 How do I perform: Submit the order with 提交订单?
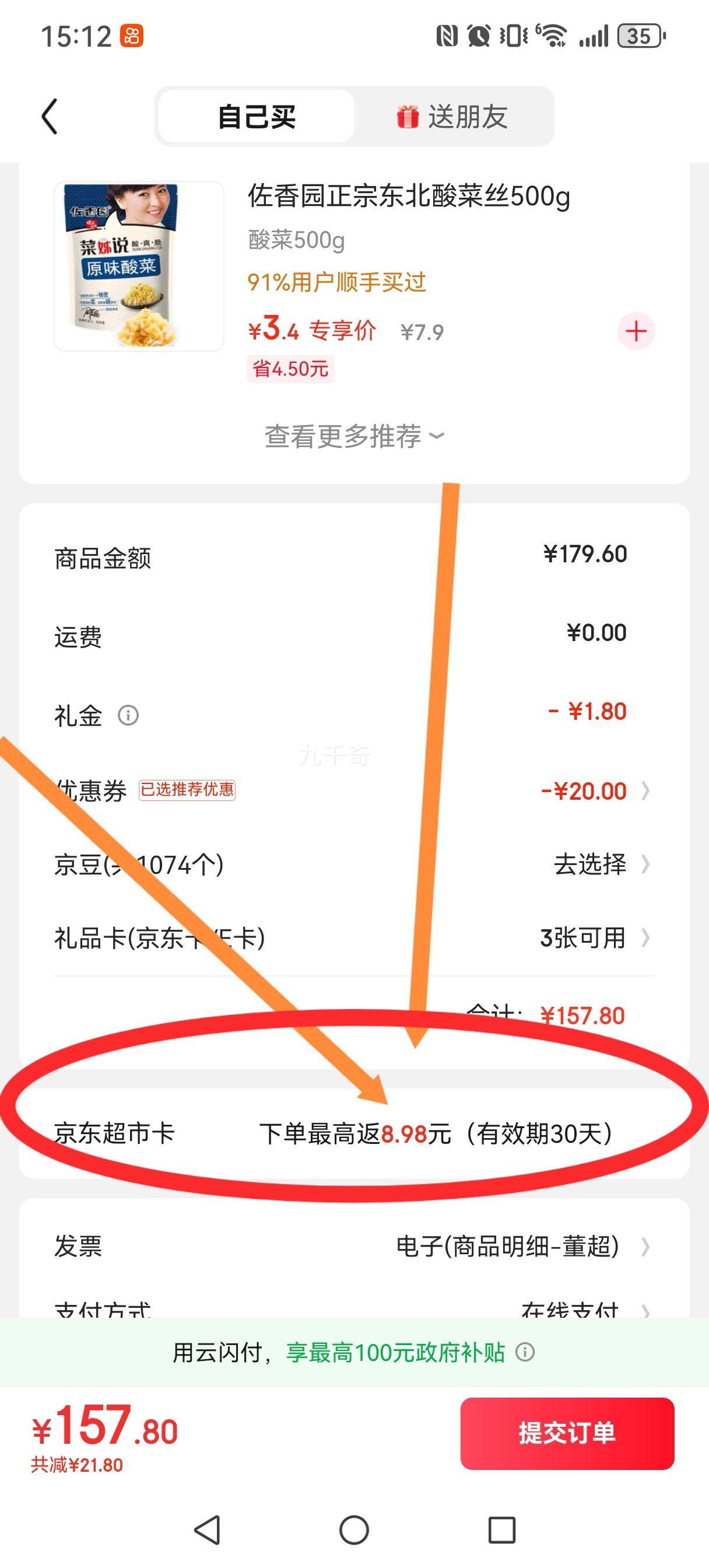point(567,1433)
